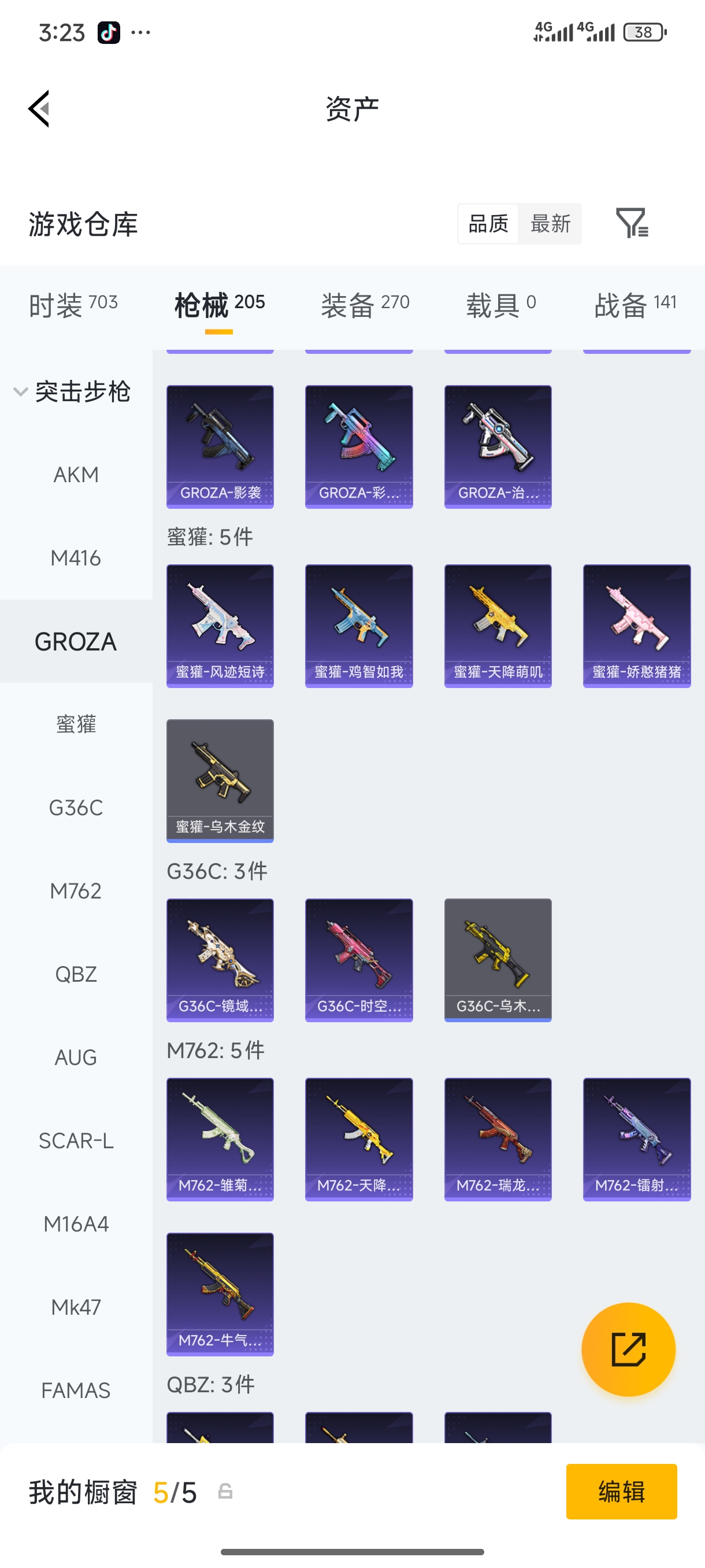Screen dimensions: 705x1568
Task: View the 蜜獾-乌木金纹 item
Action: tap(220, 781)
